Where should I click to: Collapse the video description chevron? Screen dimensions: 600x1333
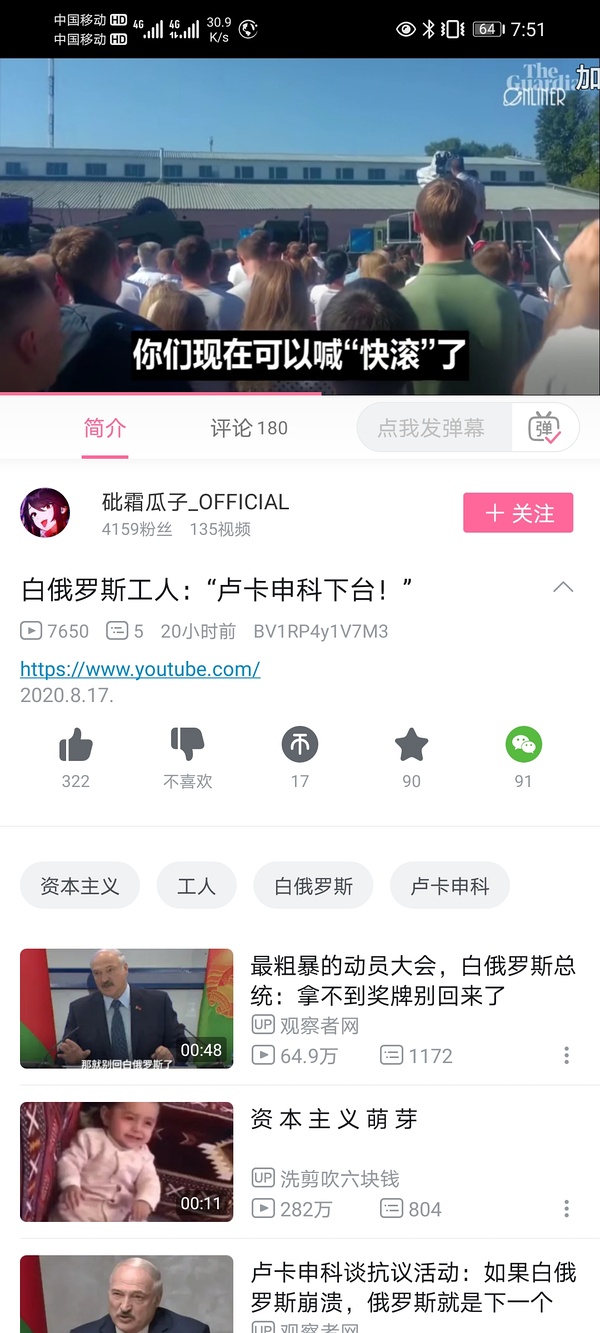[563, 588]
